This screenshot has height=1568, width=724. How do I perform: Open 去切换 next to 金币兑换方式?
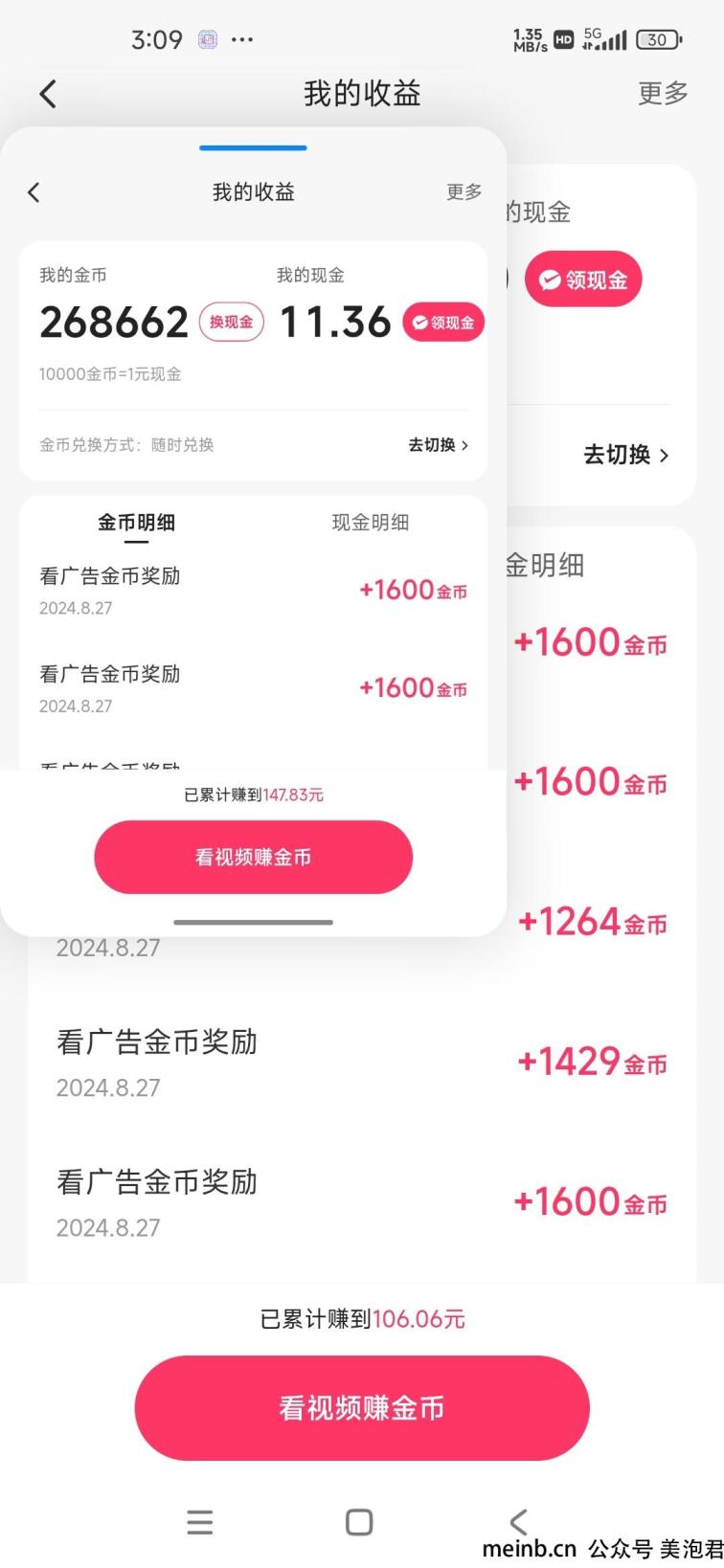(439, 445)
